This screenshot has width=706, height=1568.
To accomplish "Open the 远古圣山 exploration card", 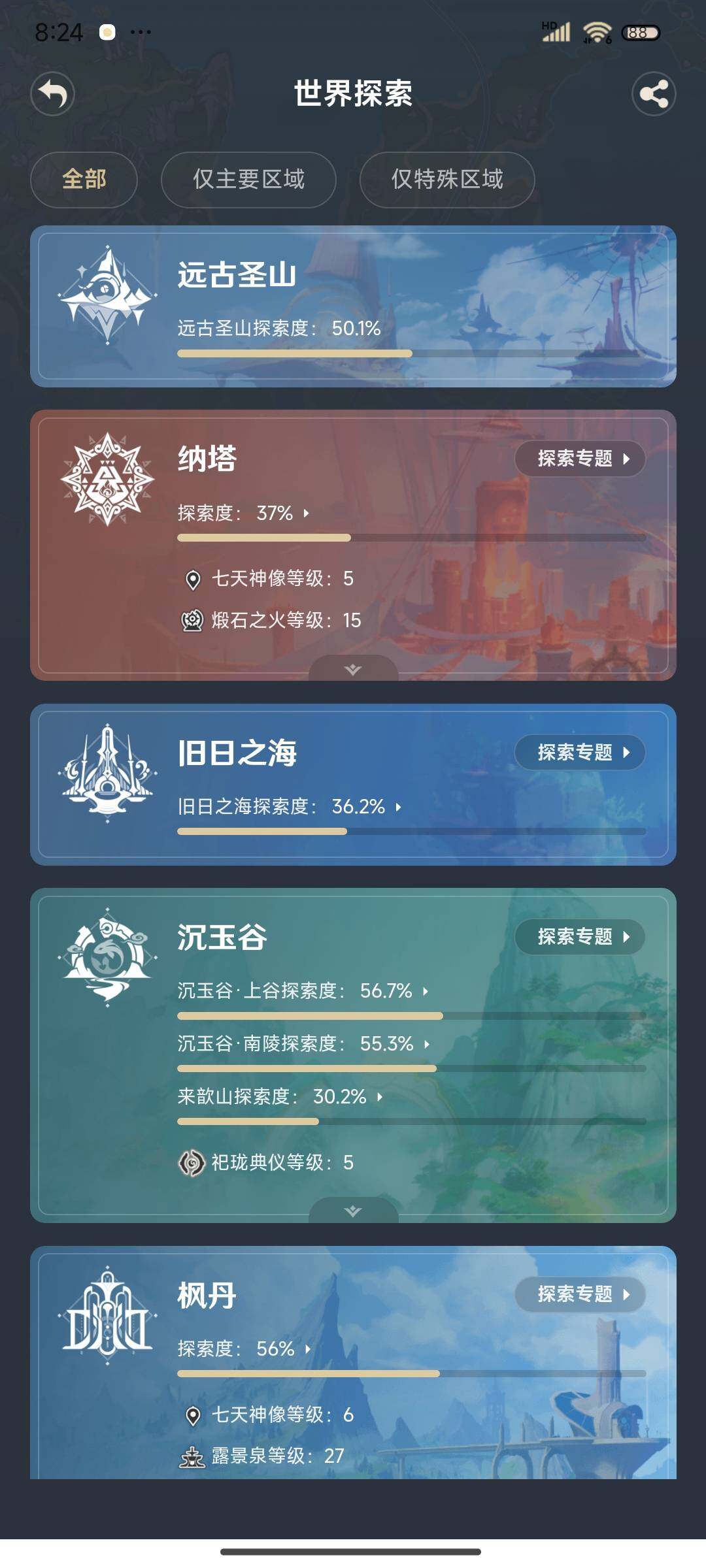I will pyautogui.click(x=353, y=306).
